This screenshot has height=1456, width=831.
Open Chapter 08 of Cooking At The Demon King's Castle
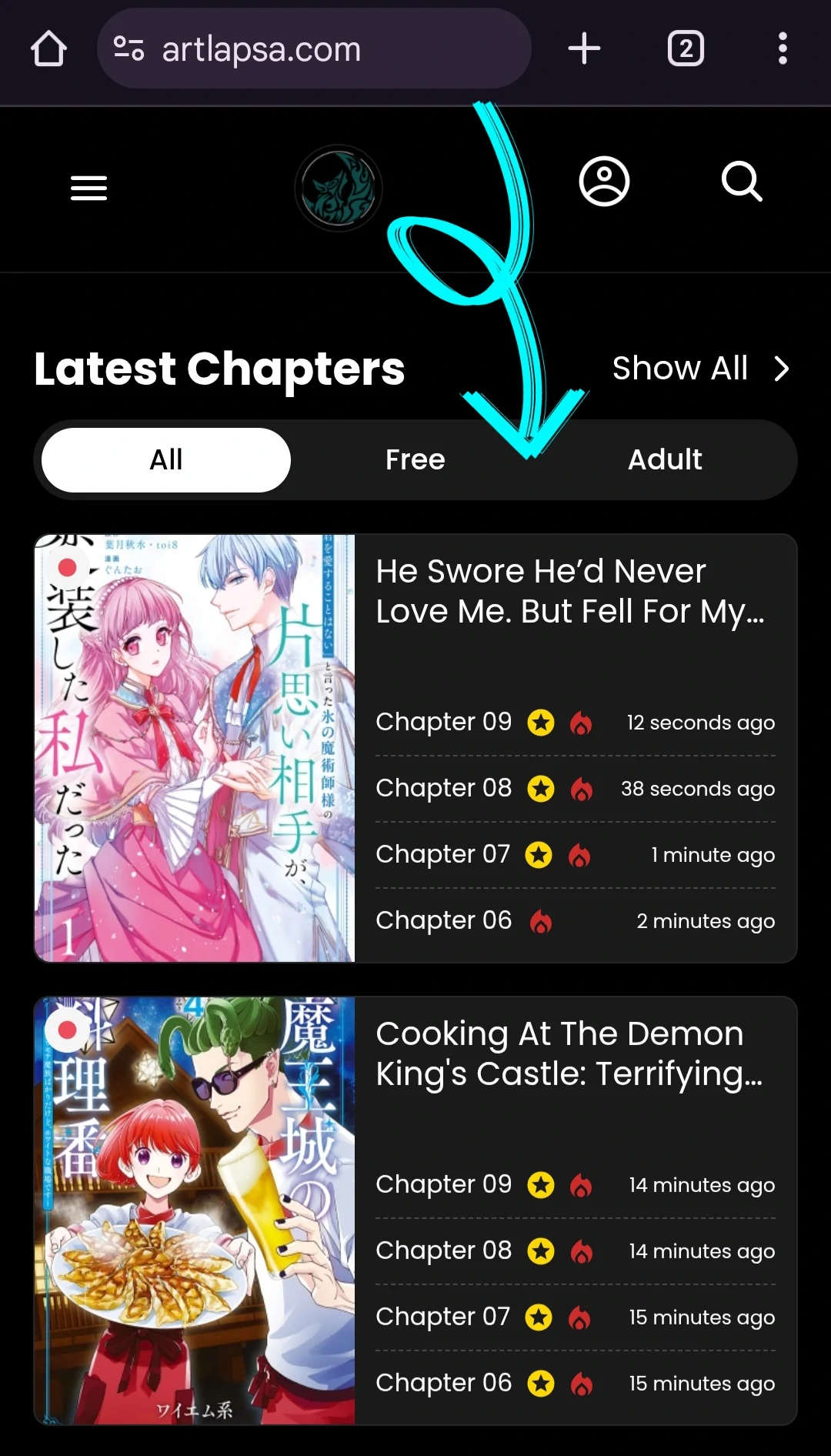(x=444, y=1251)
